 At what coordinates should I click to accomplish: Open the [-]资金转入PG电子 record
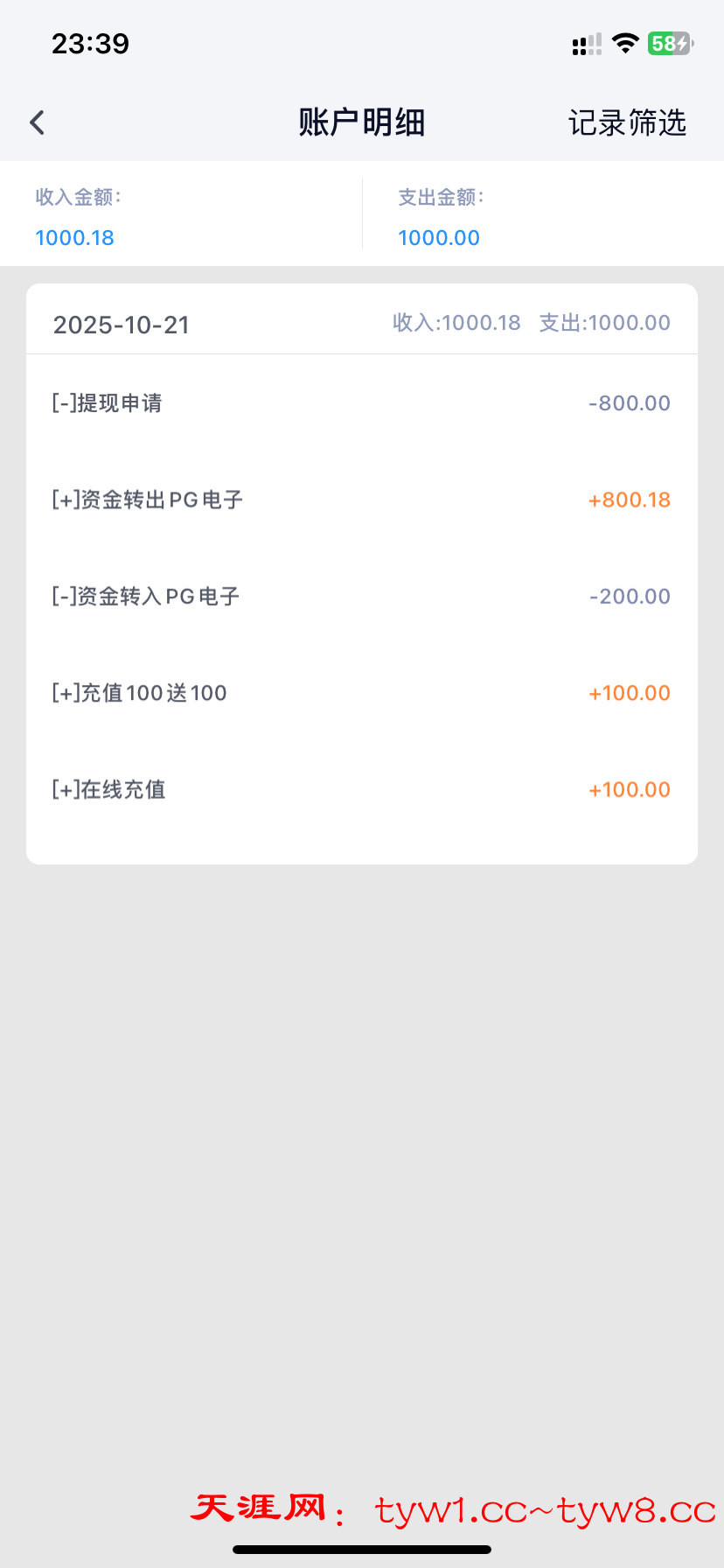tap(143, 596)
